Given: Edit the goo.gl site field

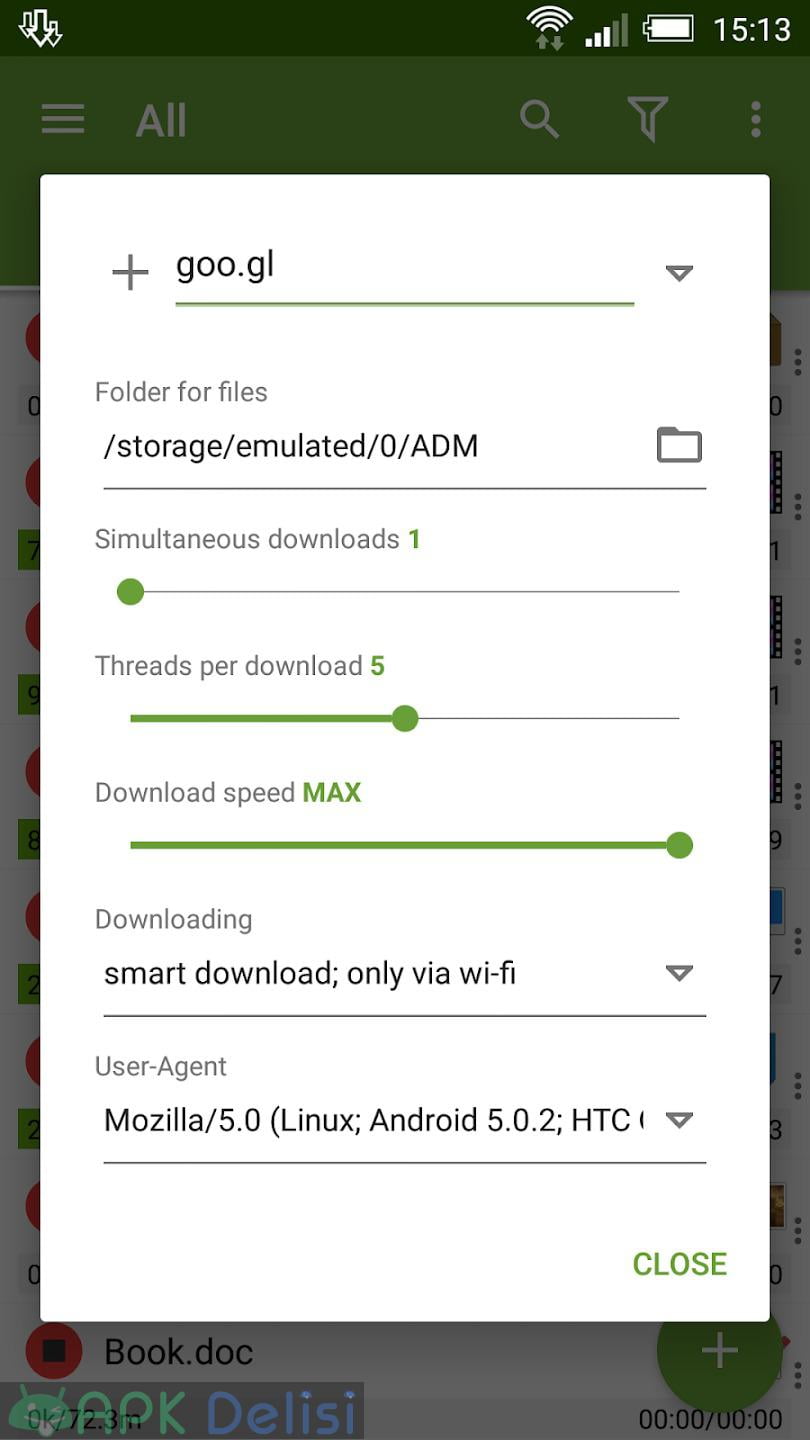Looking at the screenshot, I should pos(403,268).
